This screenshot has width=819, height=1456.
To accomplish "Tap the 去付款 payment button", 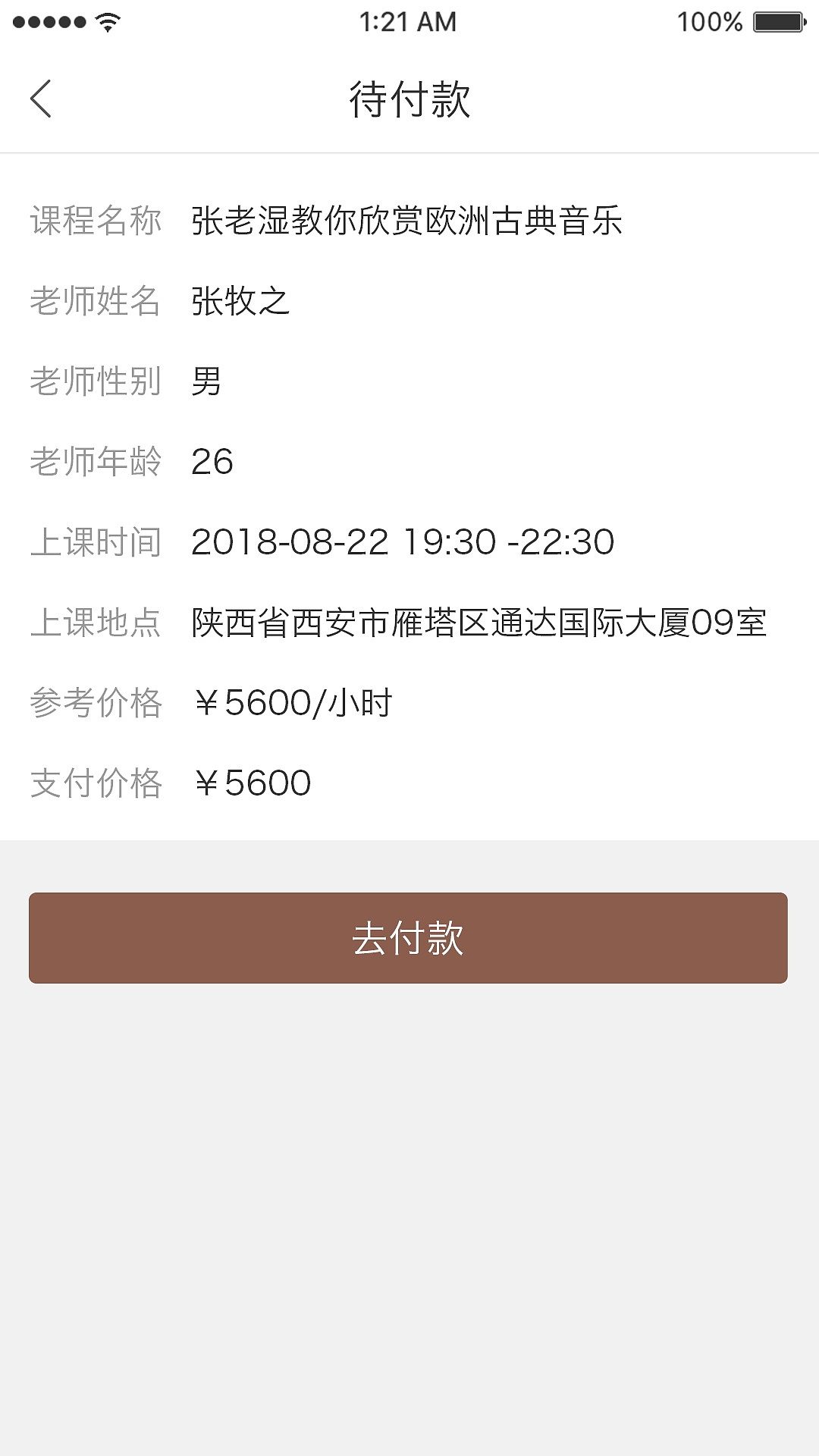I will point(409,937).
